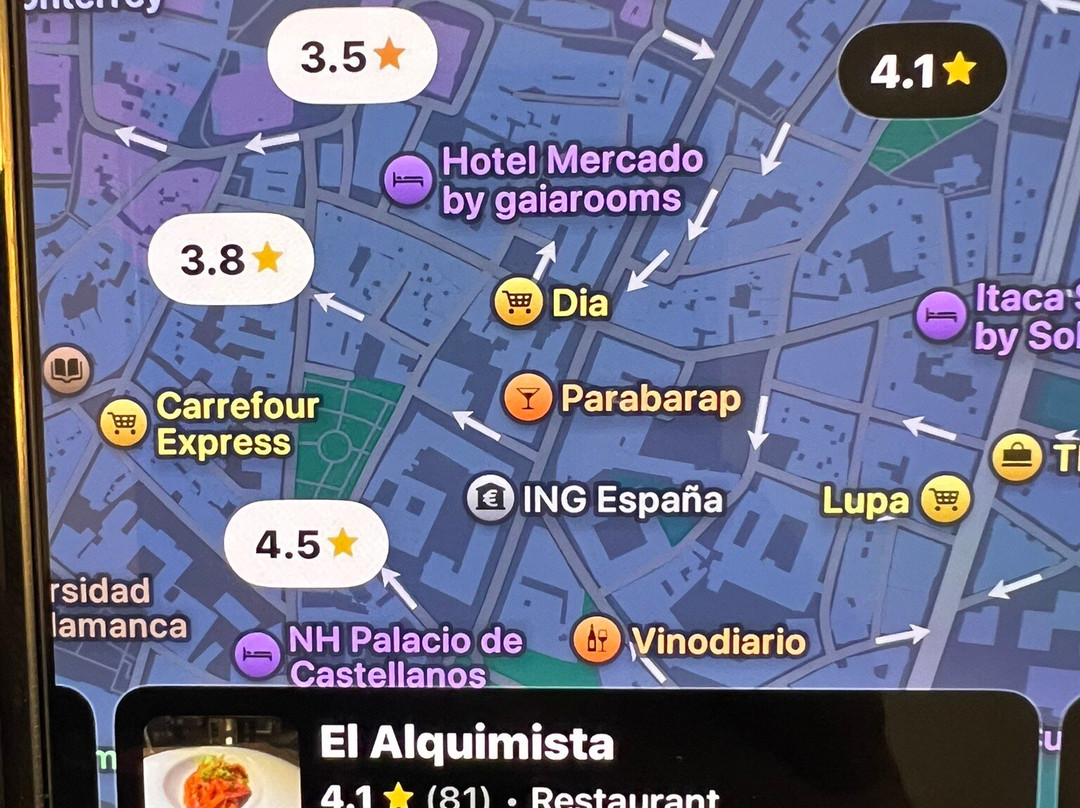Select the ING España bank marker
The image size is (1080, 808).
pos(491,498)
